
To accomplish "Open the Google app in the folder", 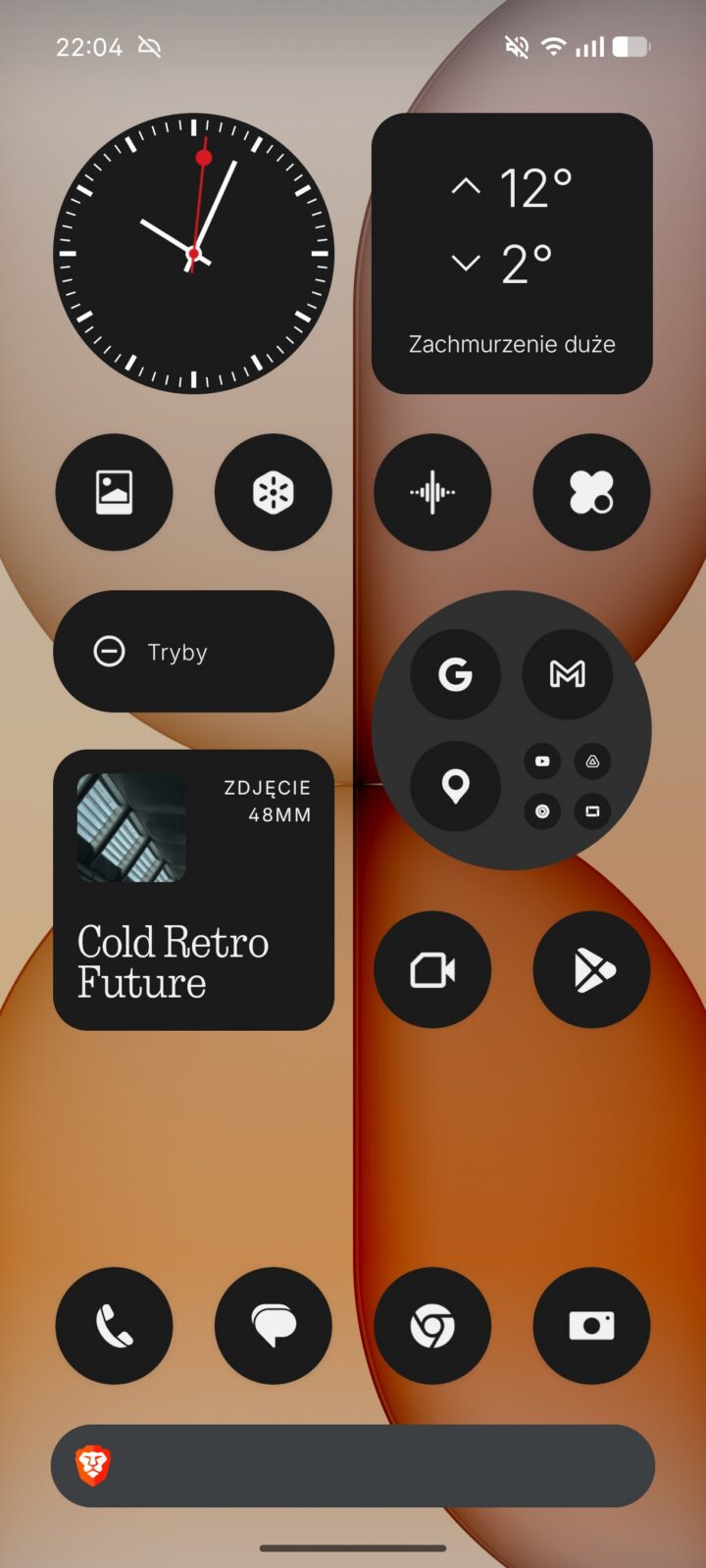I will pyautogui.click(x=455, y=674).
